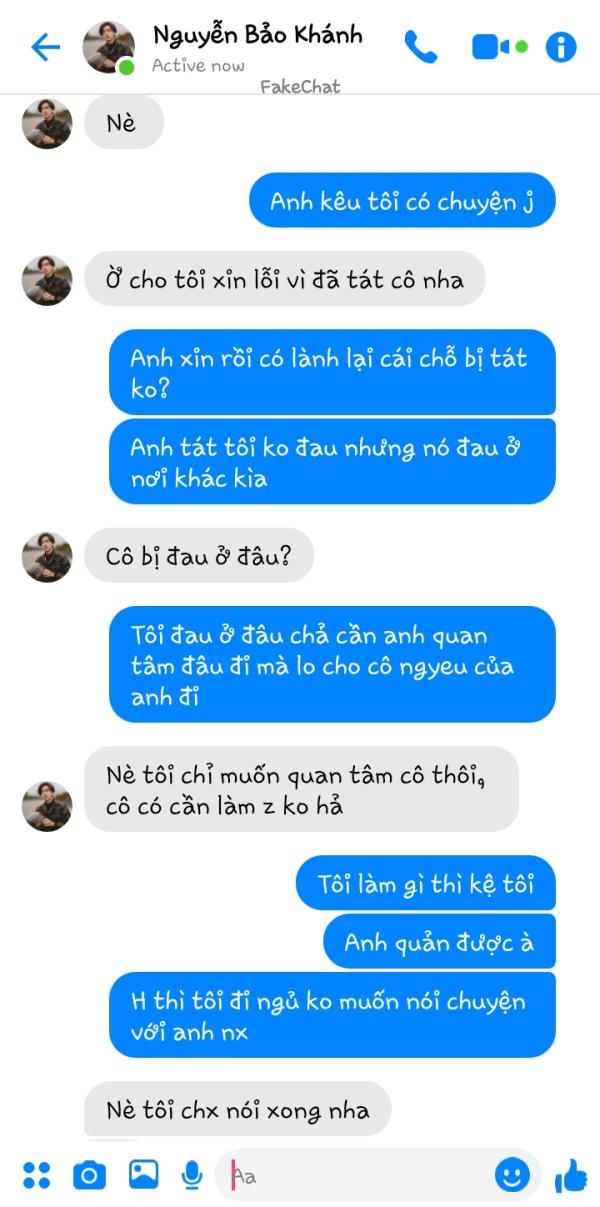The image size is (600, 1207).
Task: Open the emoji picker
Action: click(513, 1175)
